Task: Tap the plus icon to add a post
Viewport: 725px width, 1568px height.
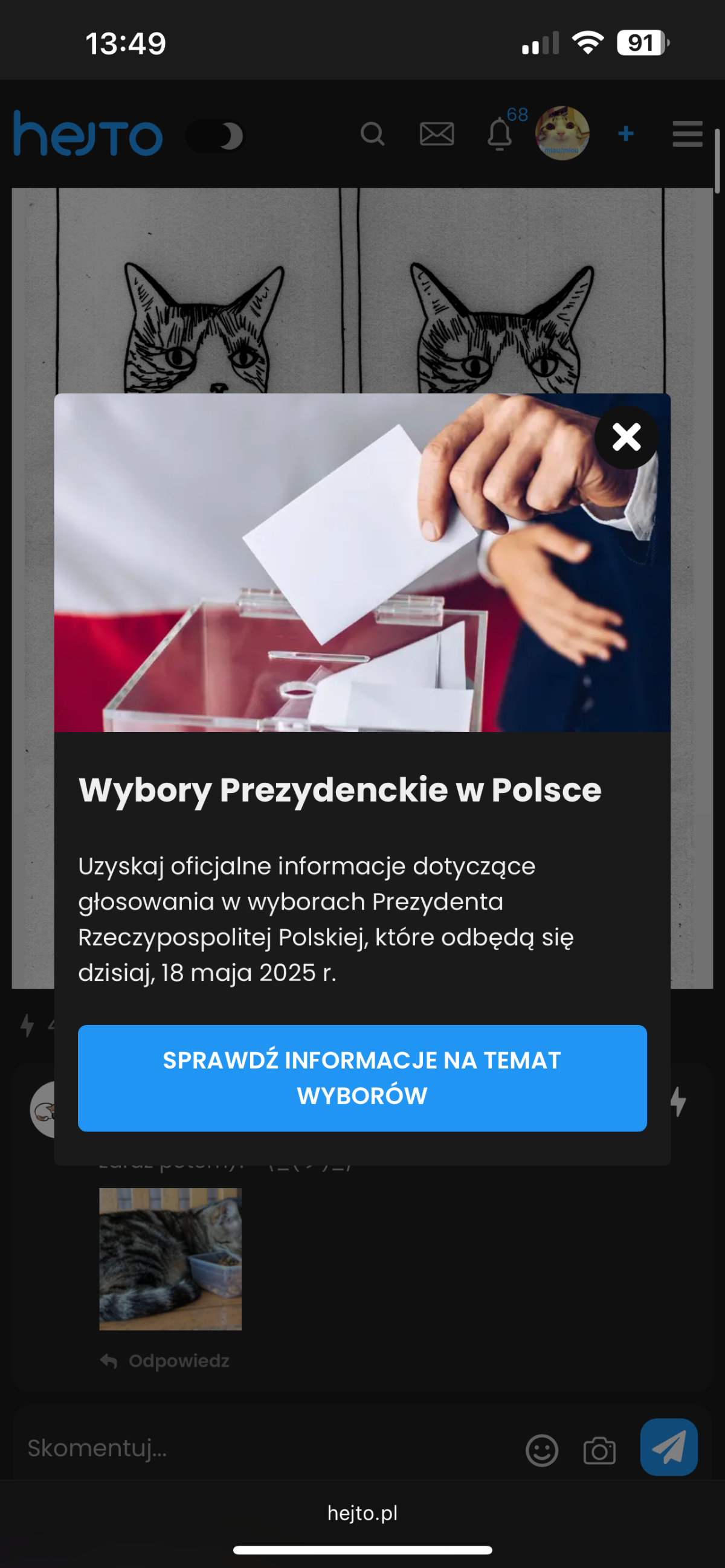Action: coord(625,133)
